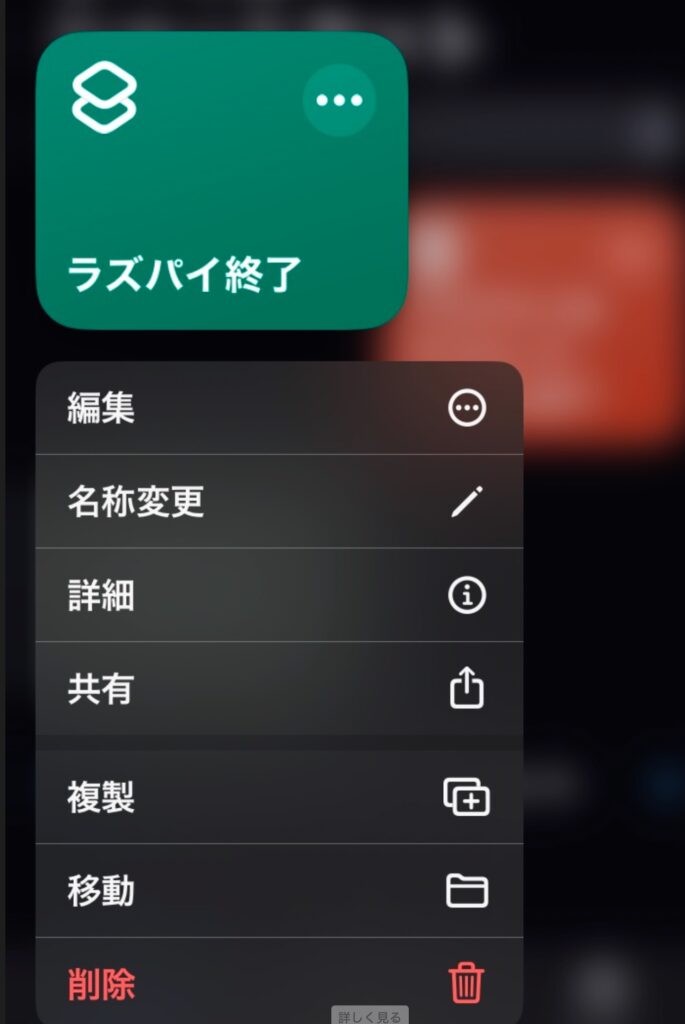This screenshot has height=1024, width=685.
Task: Tap the 詳しく見る label
Action: 370,1016
